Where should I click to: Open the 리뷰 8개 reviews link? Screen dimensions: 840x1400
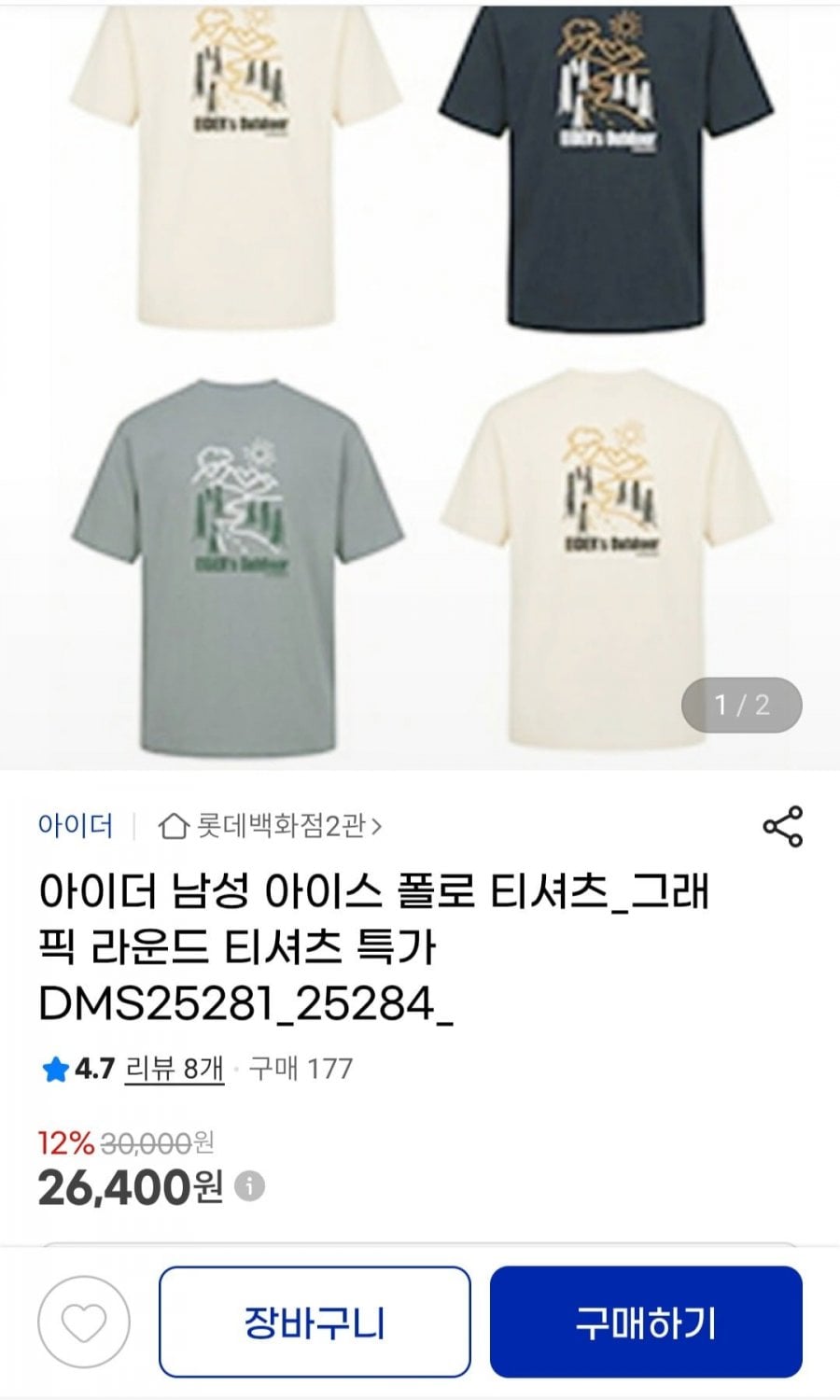[175, 1069]
